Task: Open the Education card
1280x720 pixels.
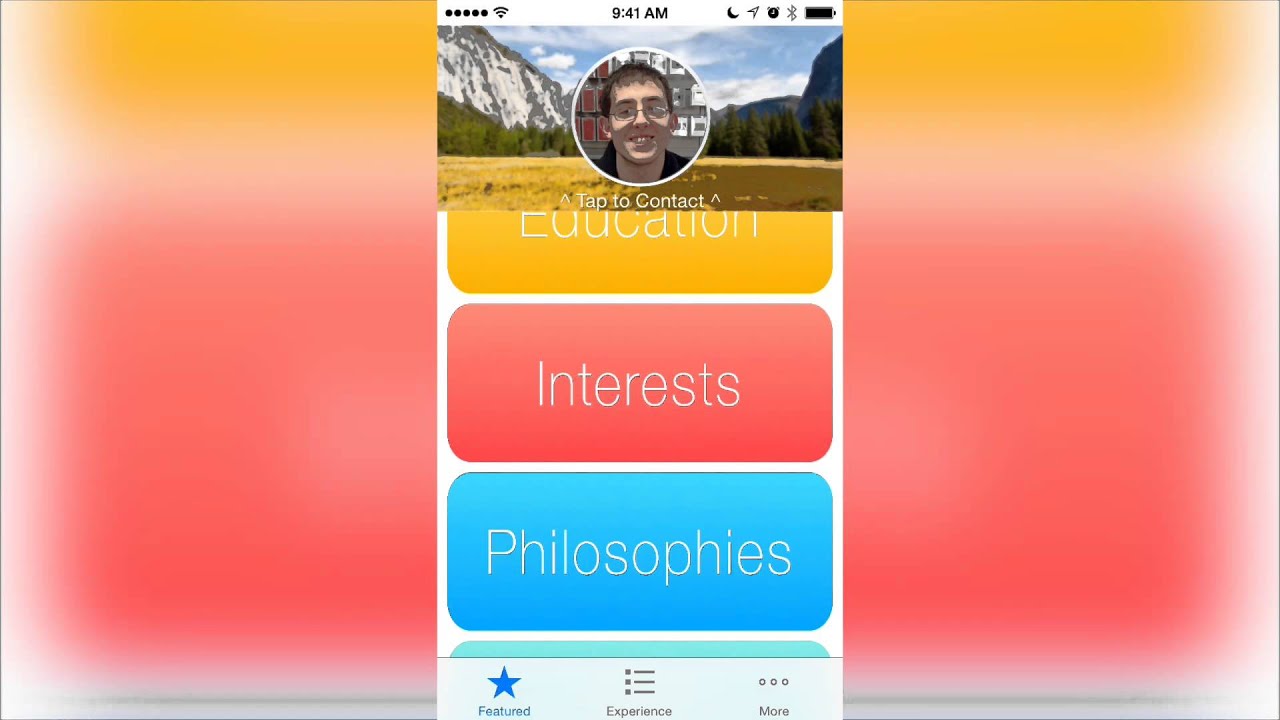Action: 640,252
